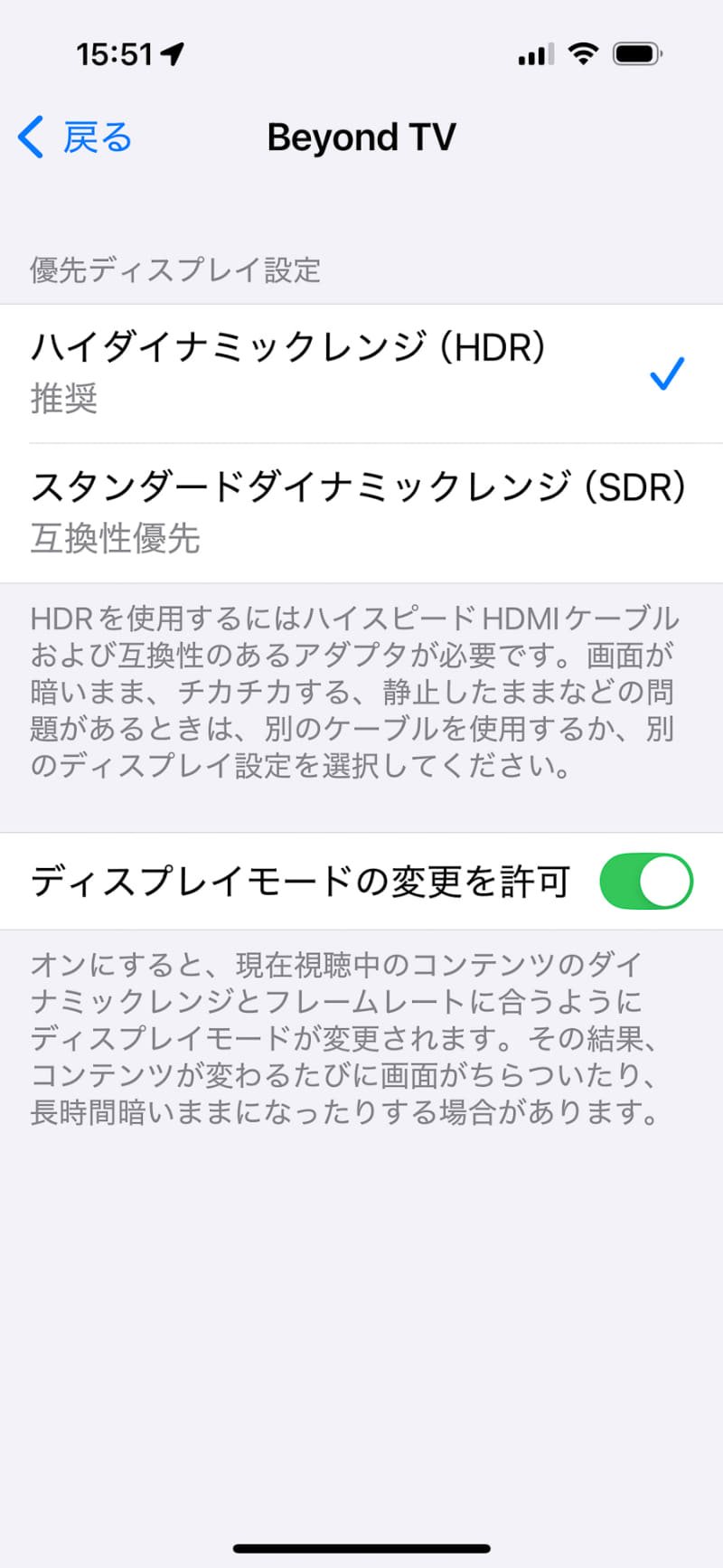Image resolution: width=723 pixels, height=1568 pixels.
Task: Tap the Beyond TV title
Action: 361,137
